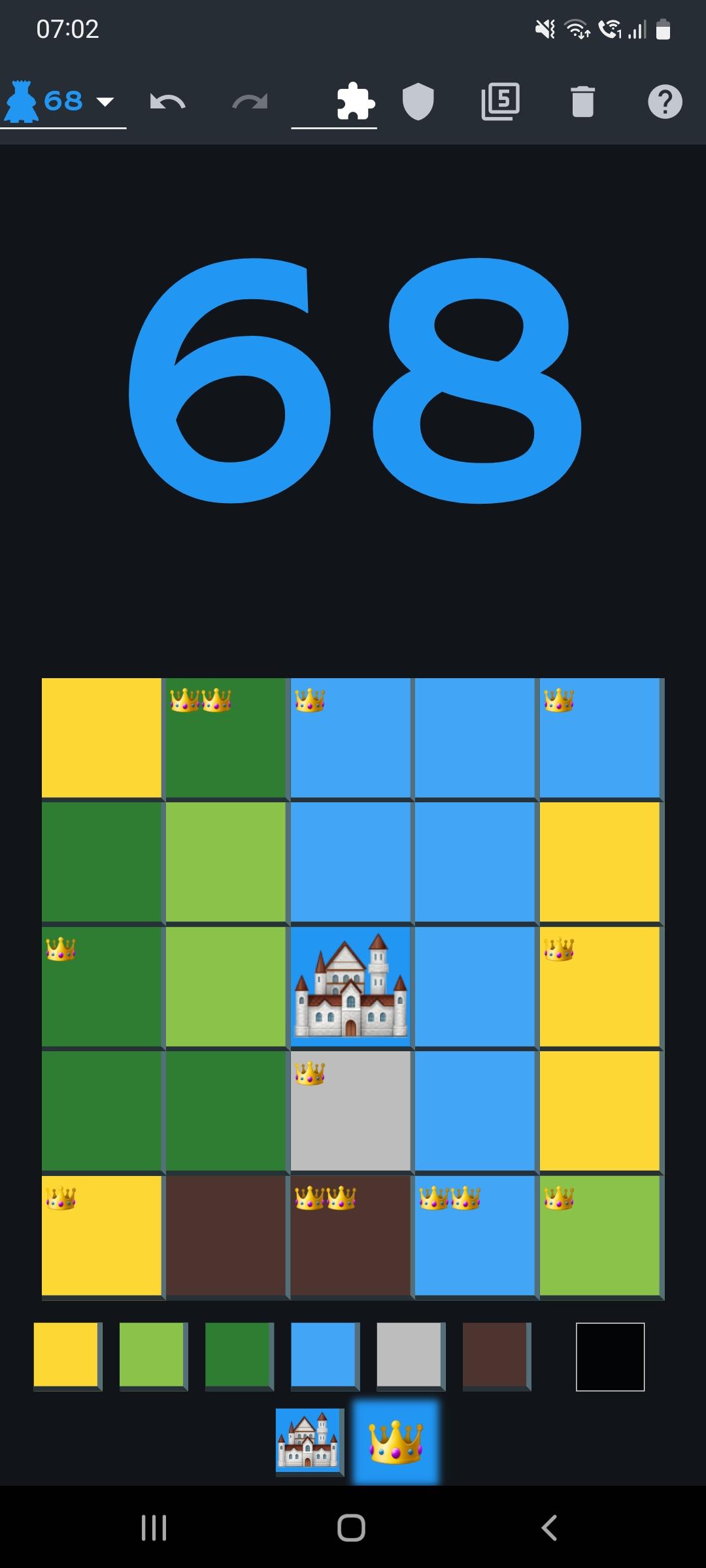Tap the castle tile on the board
This screenshot has height=1568, width=706.
[350, 987]
